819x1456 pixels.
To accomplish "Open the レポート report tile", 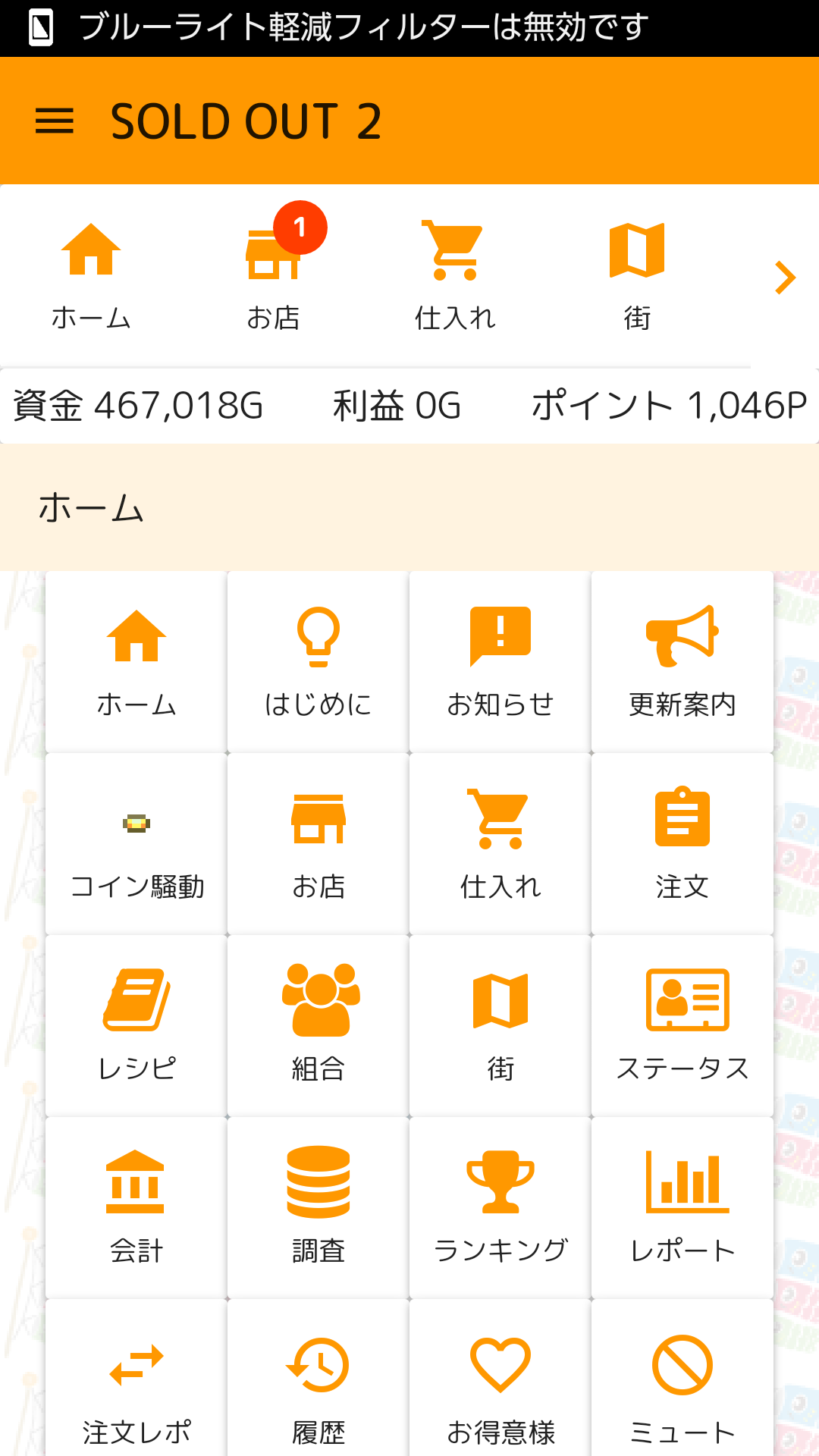I will tap(682, 1208).
